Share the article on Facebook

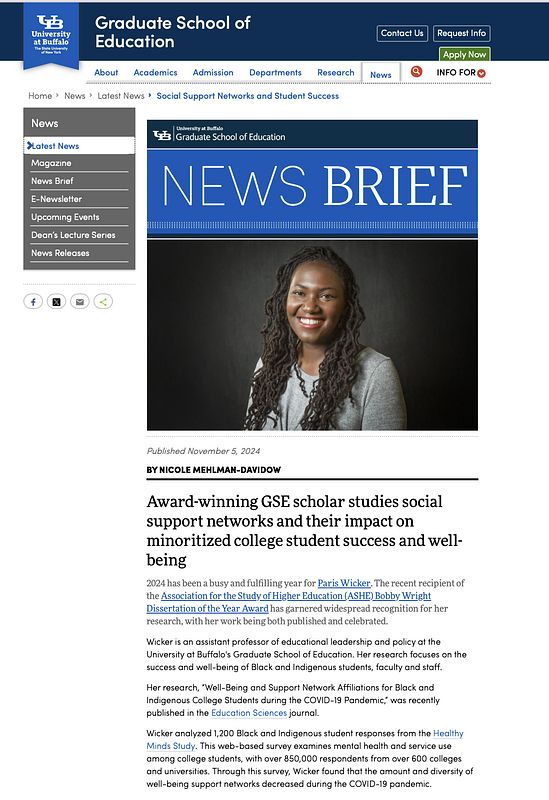pyautogui.click(x=33, y=302)
